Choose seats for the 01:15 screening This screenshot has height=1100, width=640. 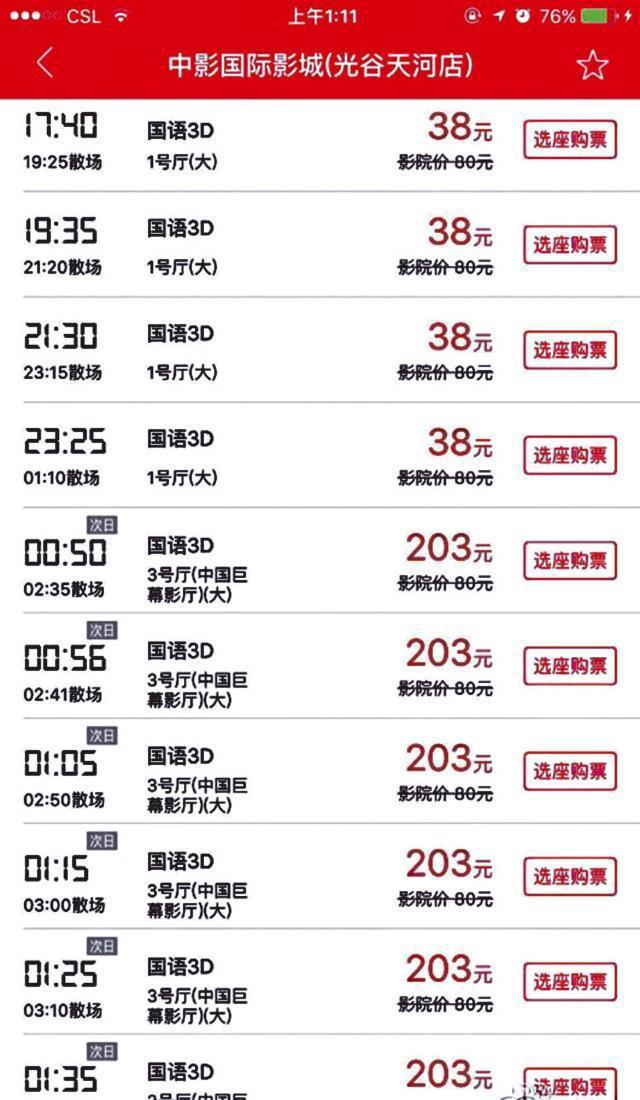pyautogui.click(x=570, y=876)
